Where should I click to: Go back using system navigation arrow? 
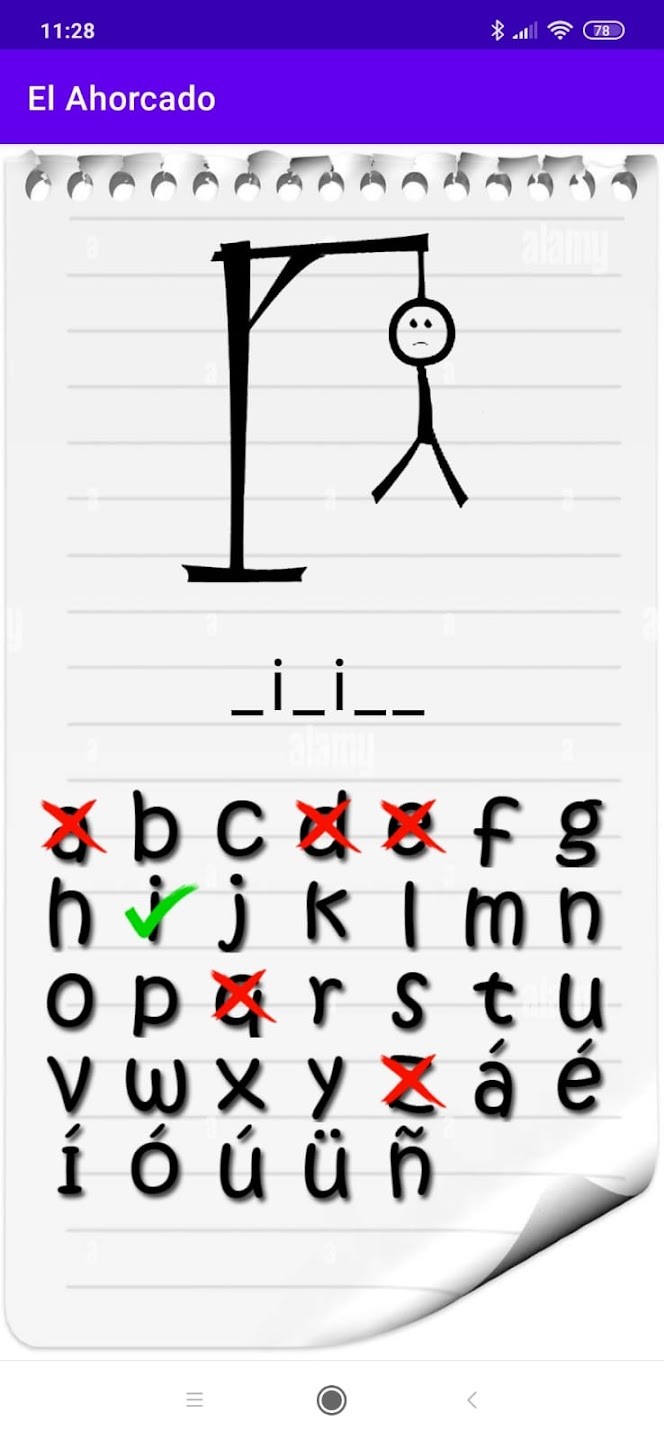(472, 1400)
